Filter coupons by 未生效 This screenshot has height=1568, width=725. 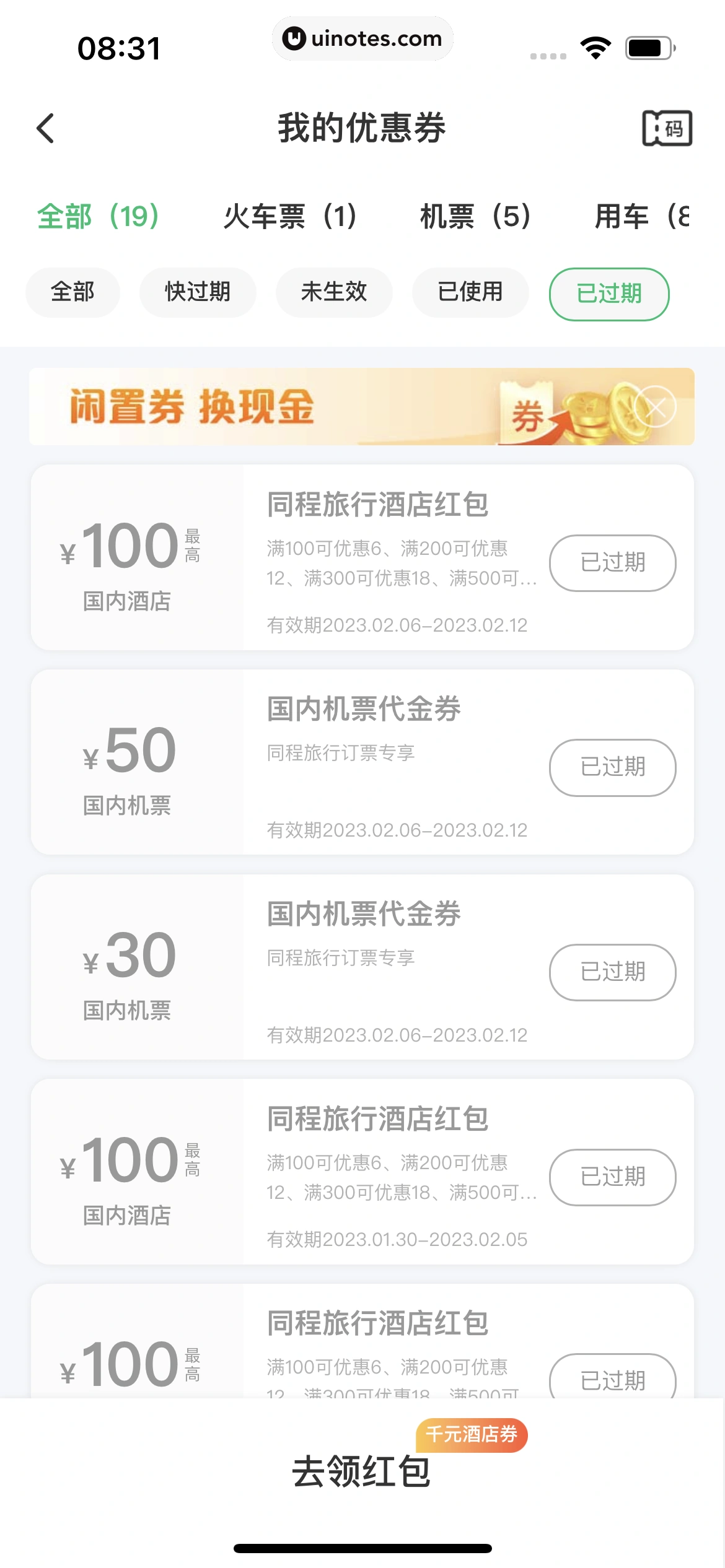pyautogui.click(x=334, y=292)
